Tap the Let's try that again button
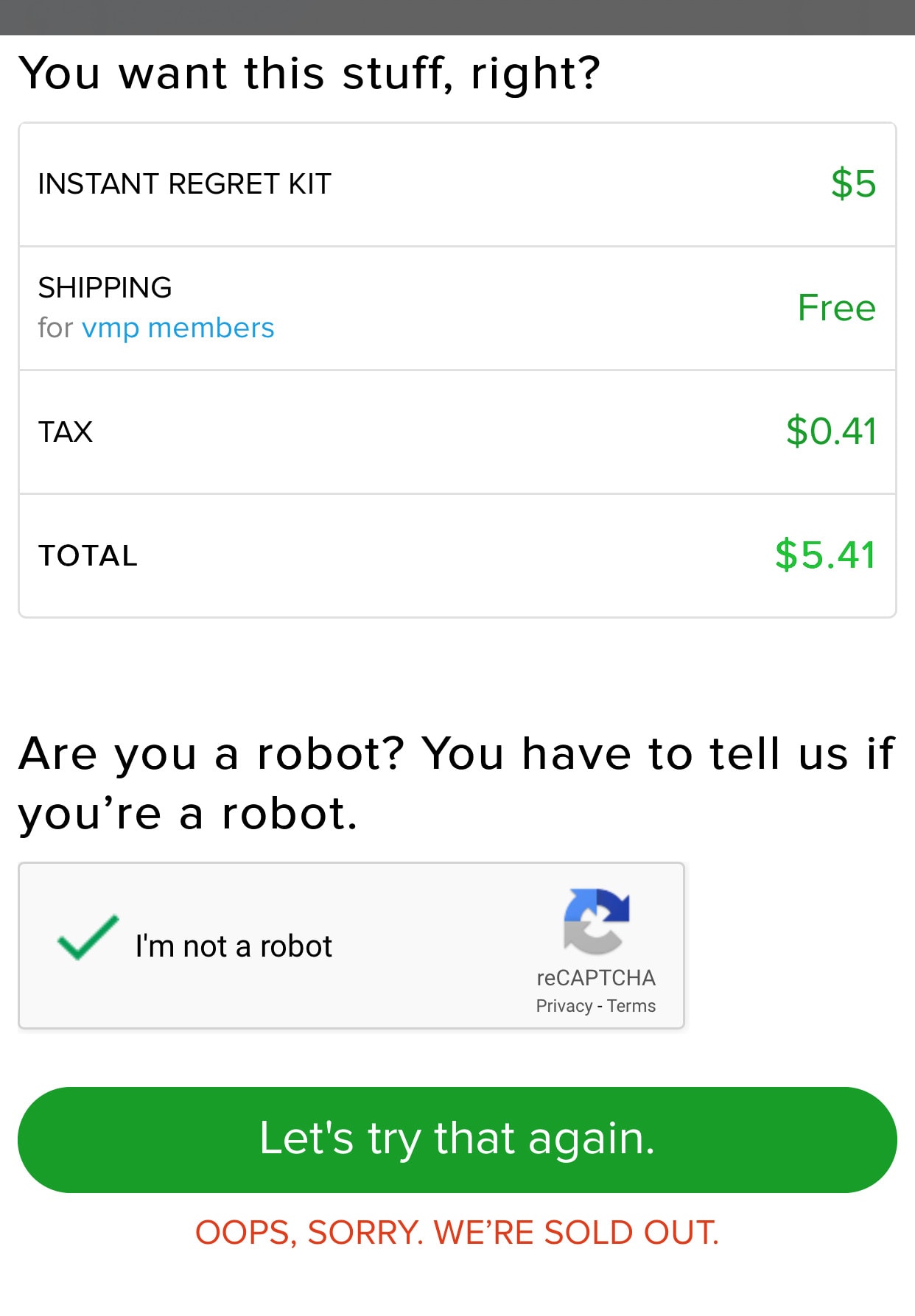 [x=457, y=1139]
